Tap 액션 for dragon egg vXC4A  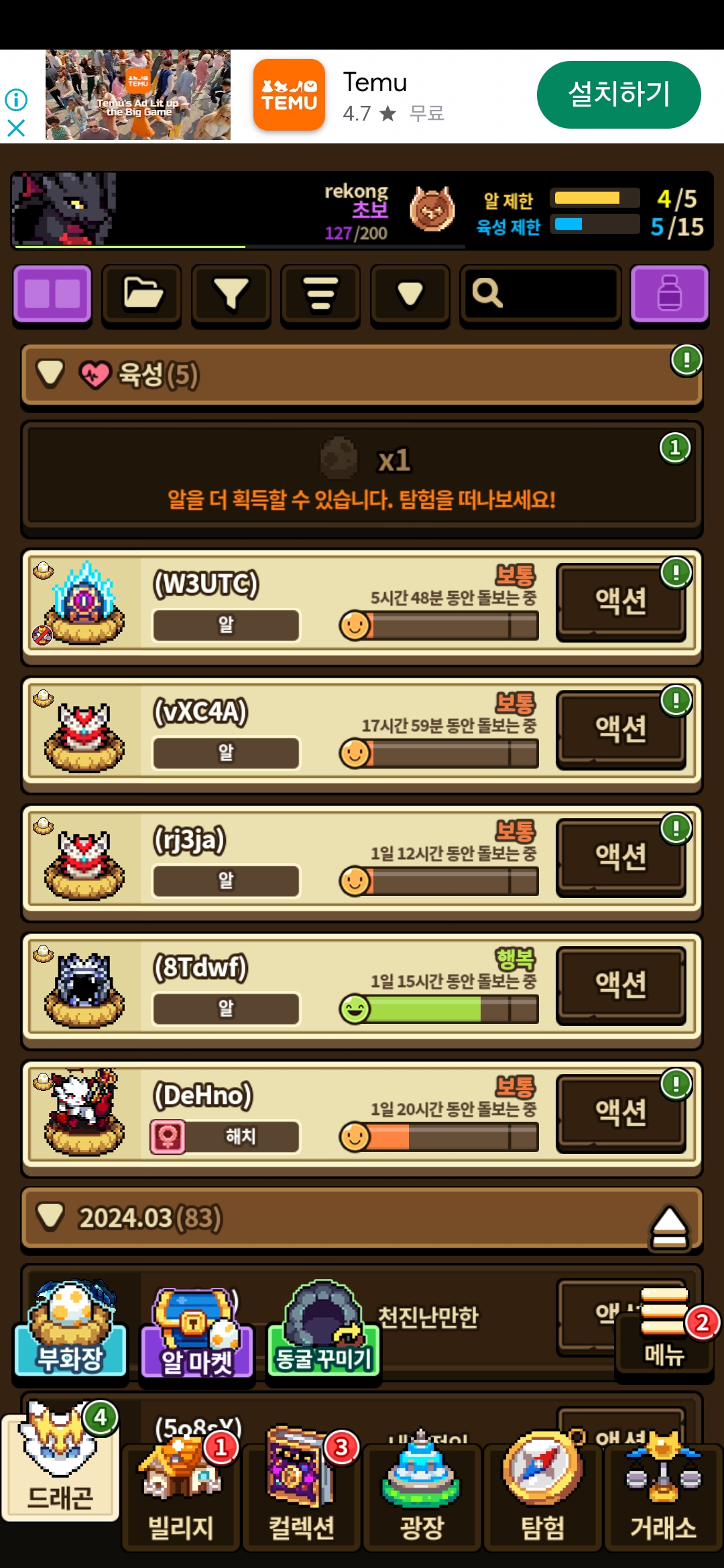pyautogui.click(x=621, y=729)
